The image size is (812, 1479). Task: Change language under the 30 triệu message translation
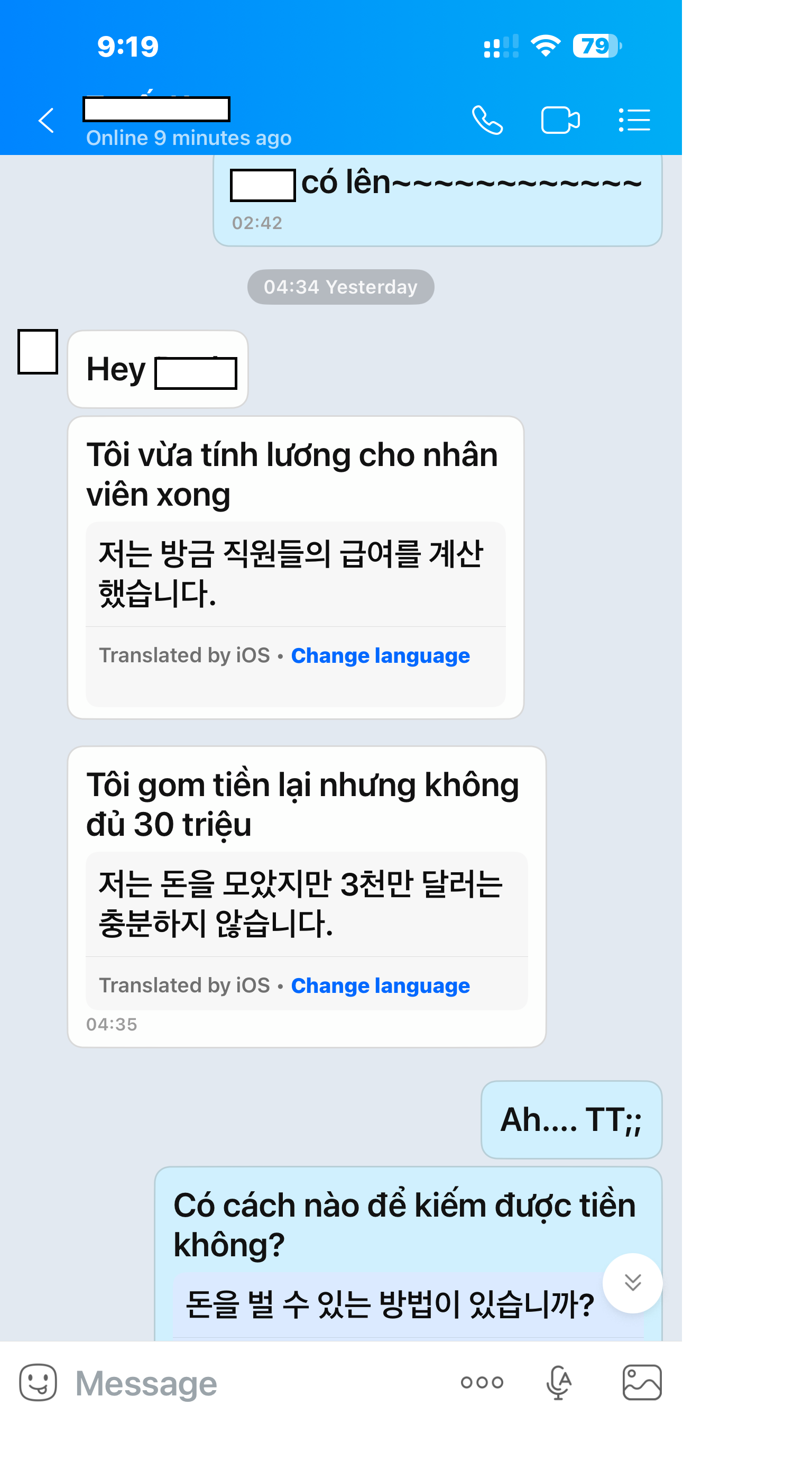[x=380, y=986]
